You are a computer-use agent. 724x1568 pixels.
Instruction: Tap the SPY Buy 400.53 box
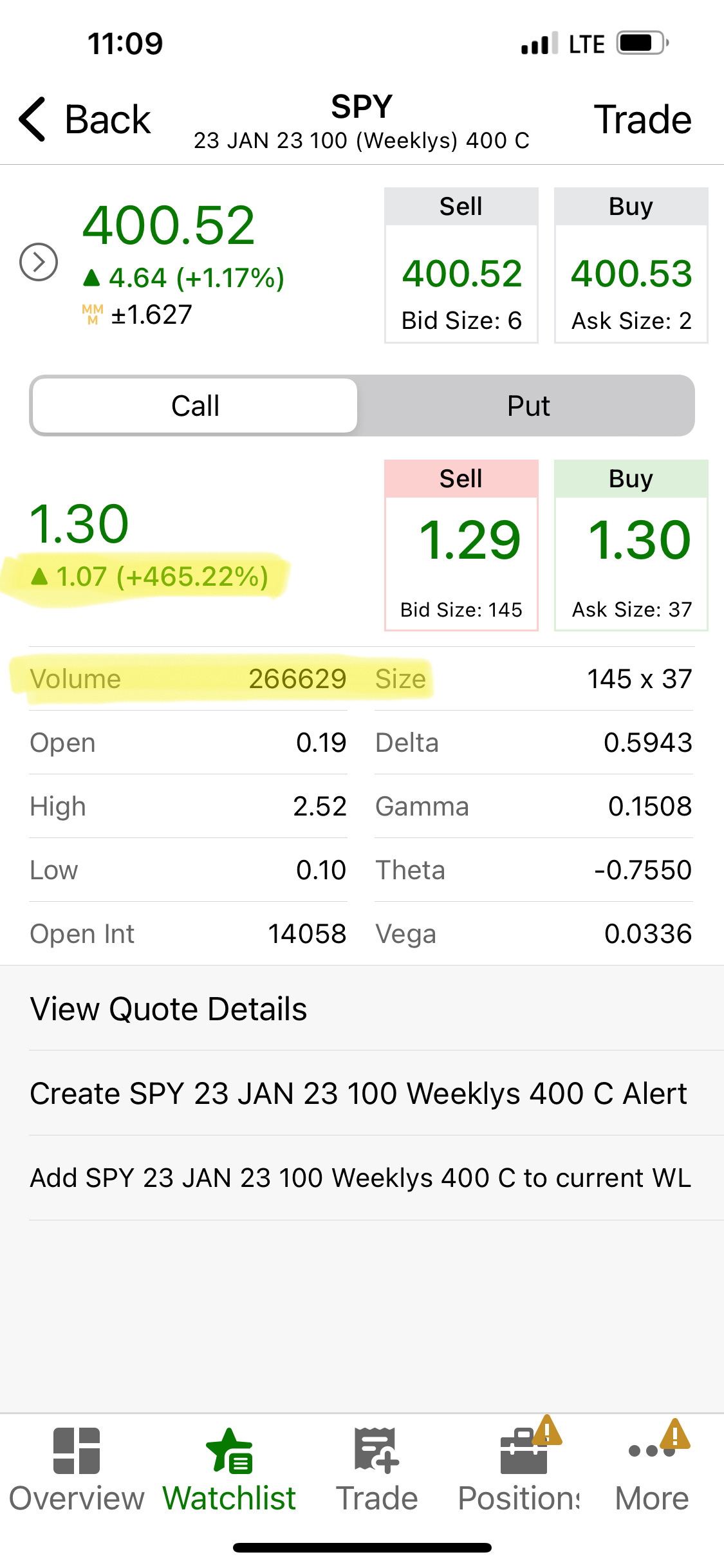pyautogui.click(x=631, y=265)
